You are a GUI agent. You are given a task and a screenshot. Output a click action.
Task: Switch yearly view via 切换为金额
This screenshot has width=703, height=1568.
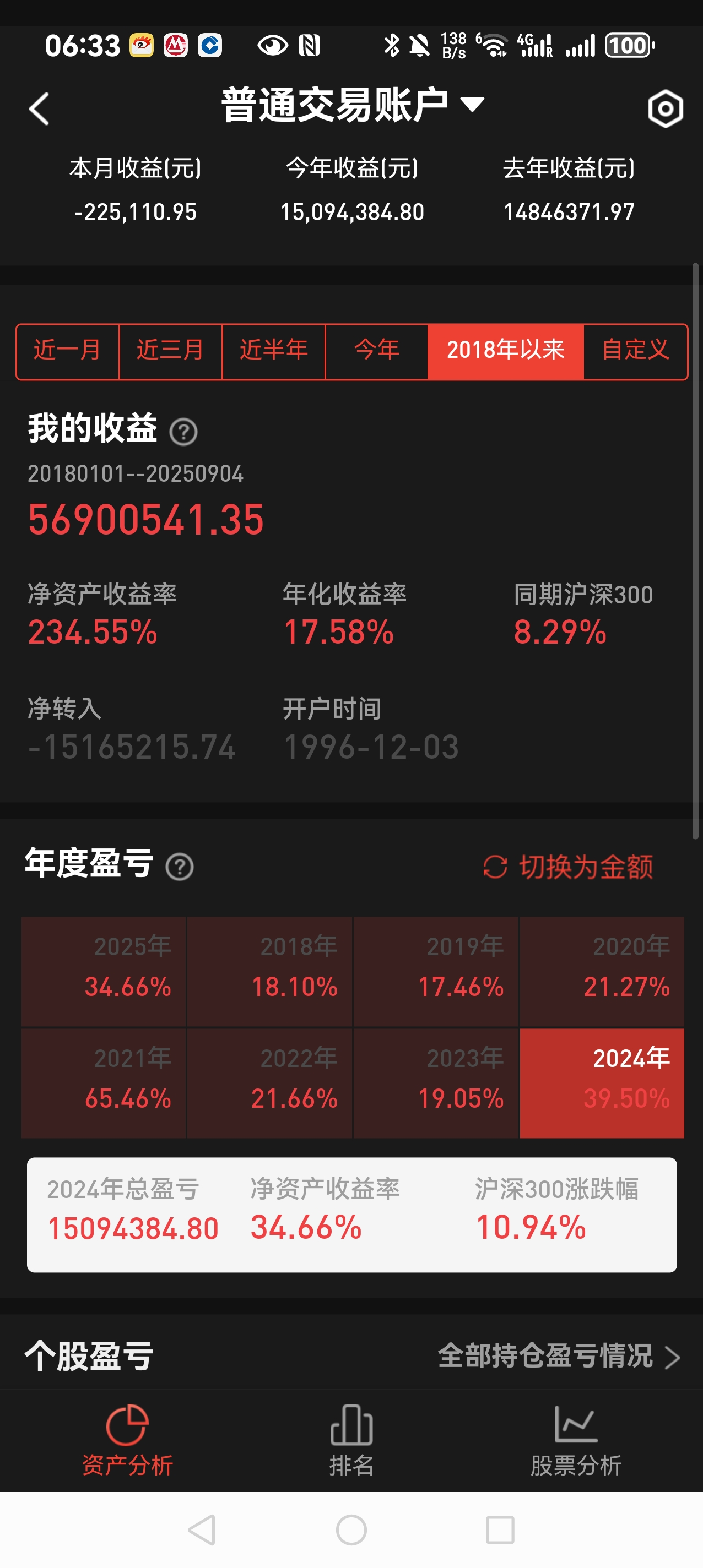[x=569, y=867]
